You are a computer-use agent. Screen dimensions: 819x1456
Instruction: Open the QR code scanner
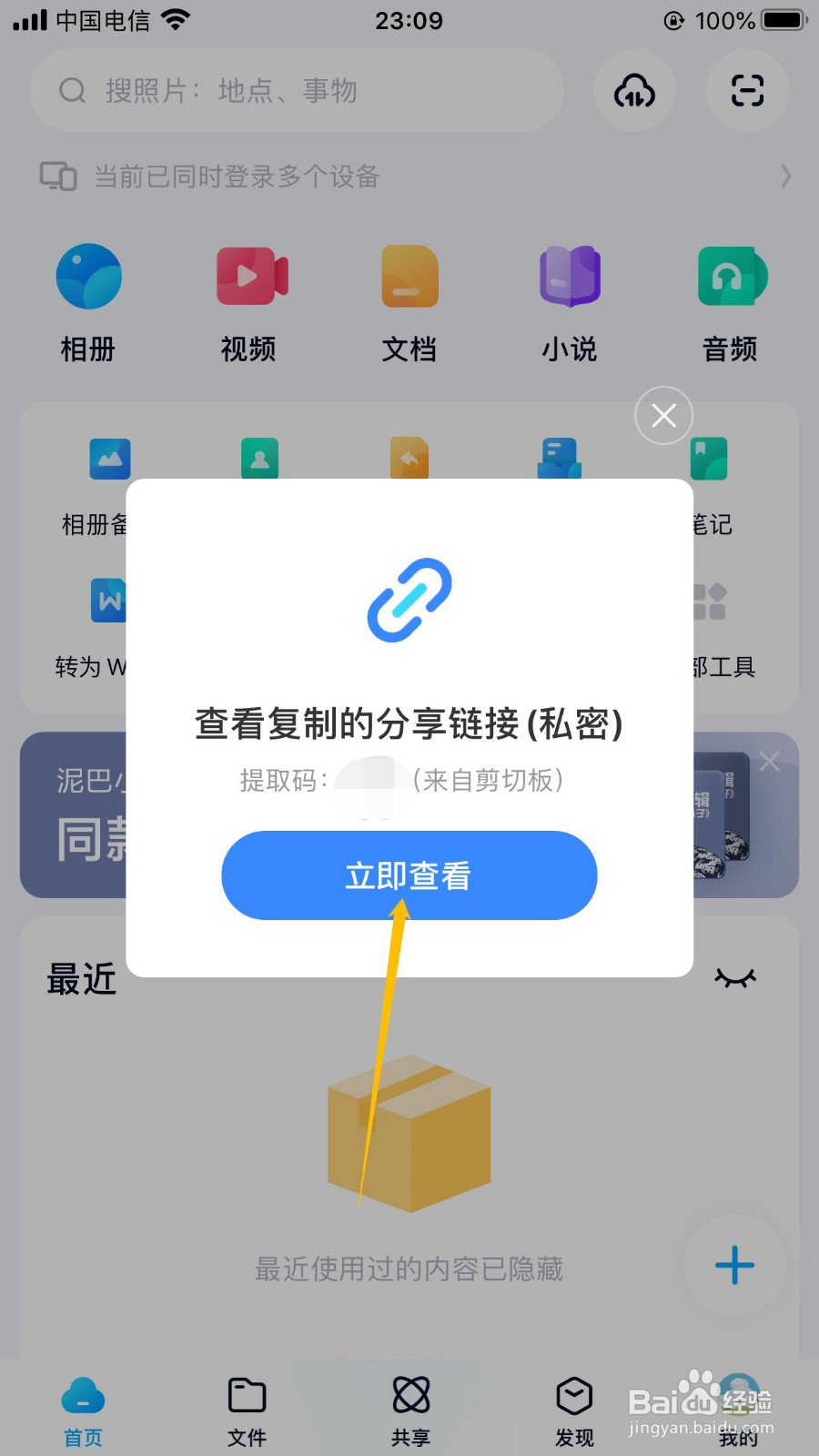pyautogui.click(x=747, y=91)
